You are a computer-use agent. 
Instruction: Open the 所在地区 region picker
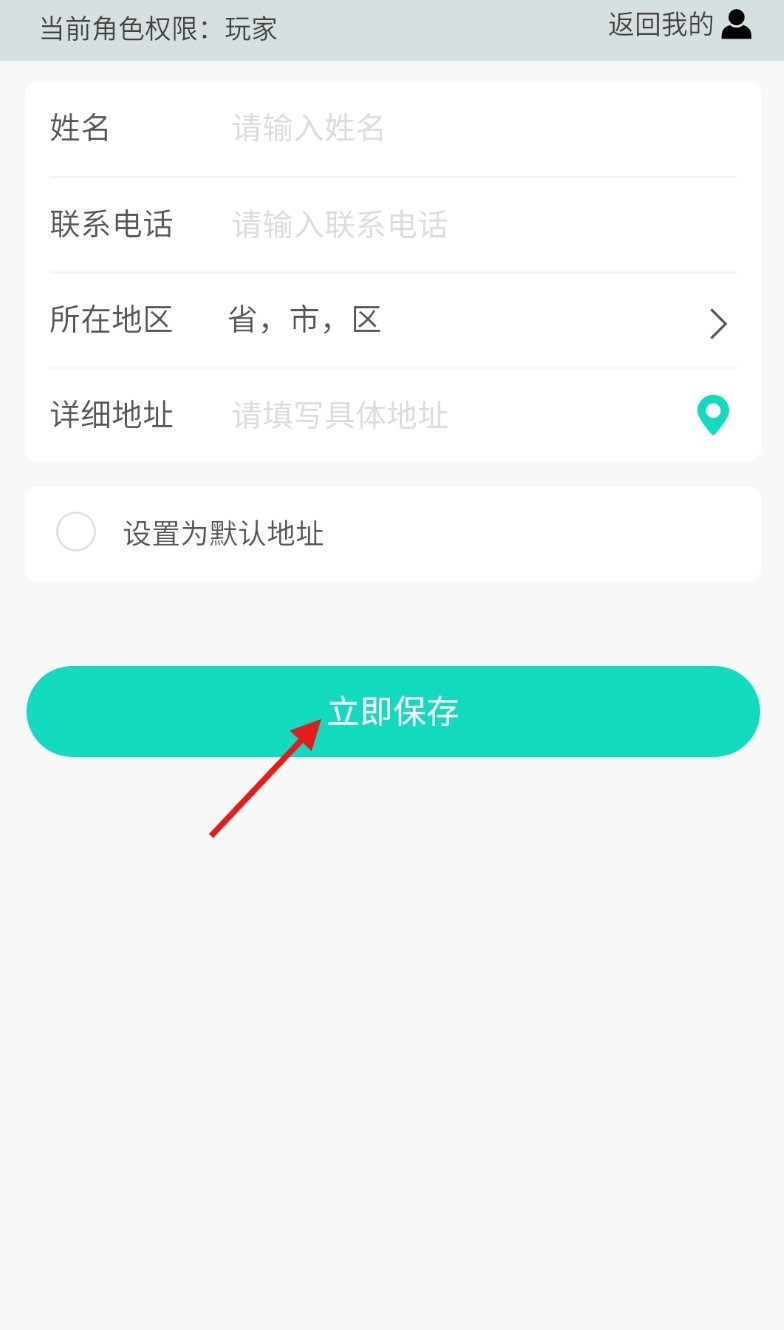(x=392, y=320)
